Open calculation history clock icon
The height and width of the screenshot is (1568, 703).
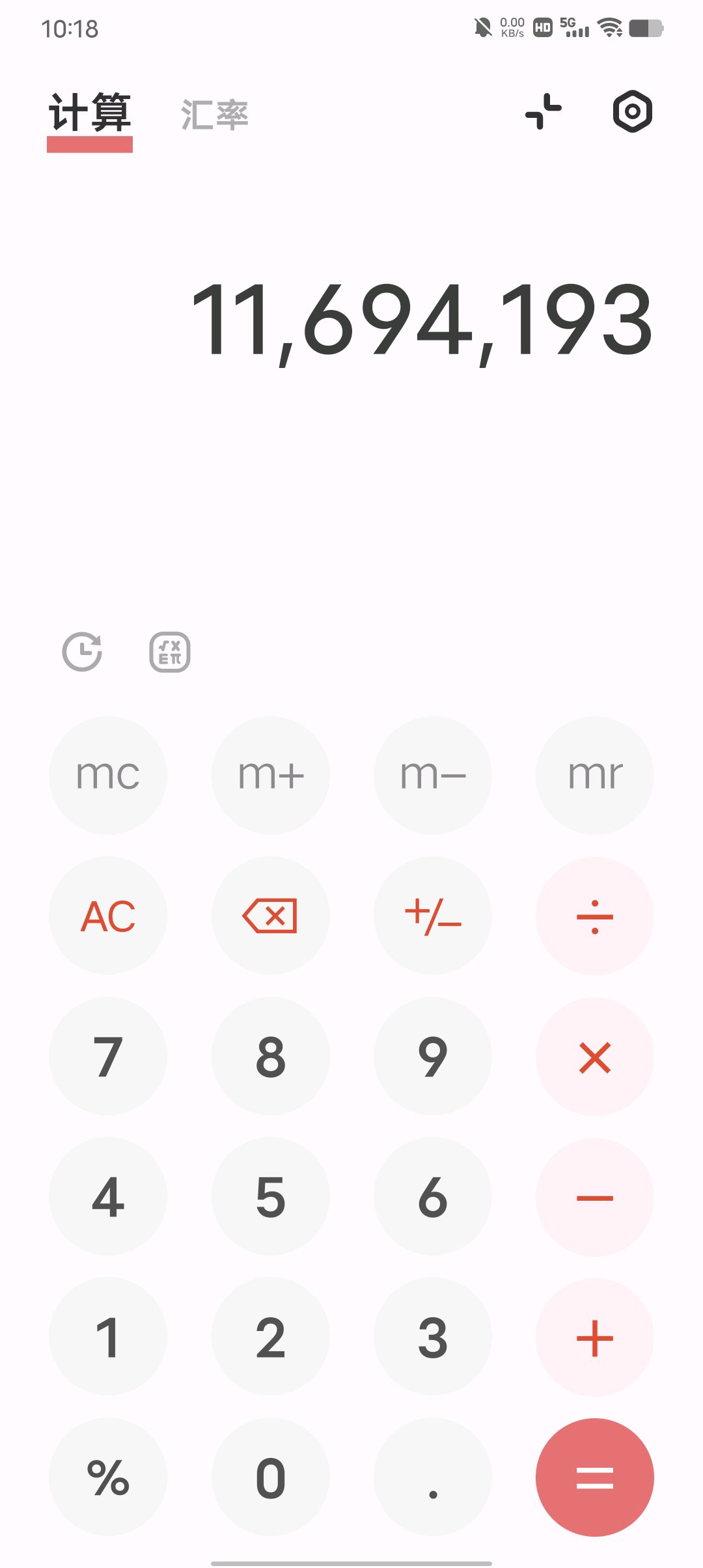coord(82,651)
